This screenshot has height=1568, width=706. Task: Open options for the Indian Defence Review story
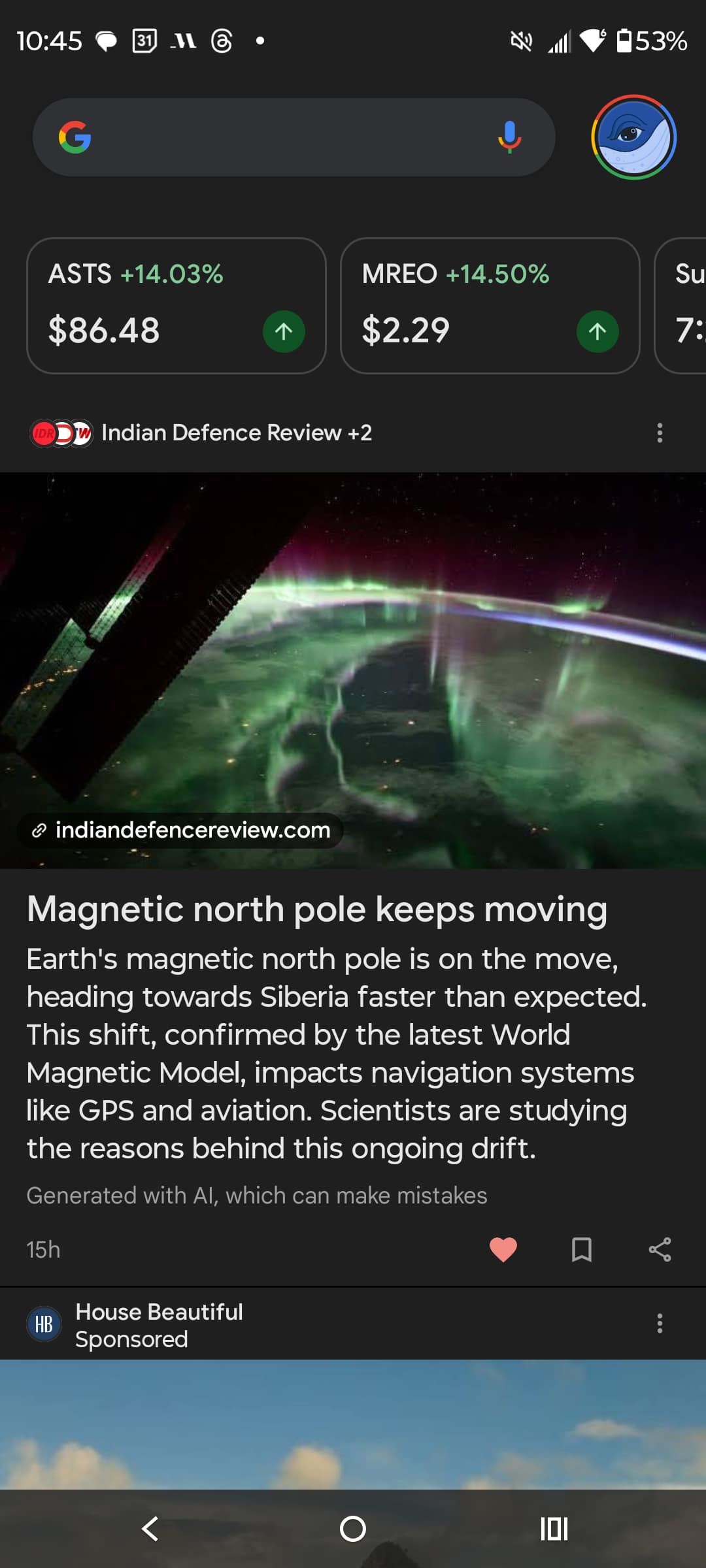pos(660,433)
